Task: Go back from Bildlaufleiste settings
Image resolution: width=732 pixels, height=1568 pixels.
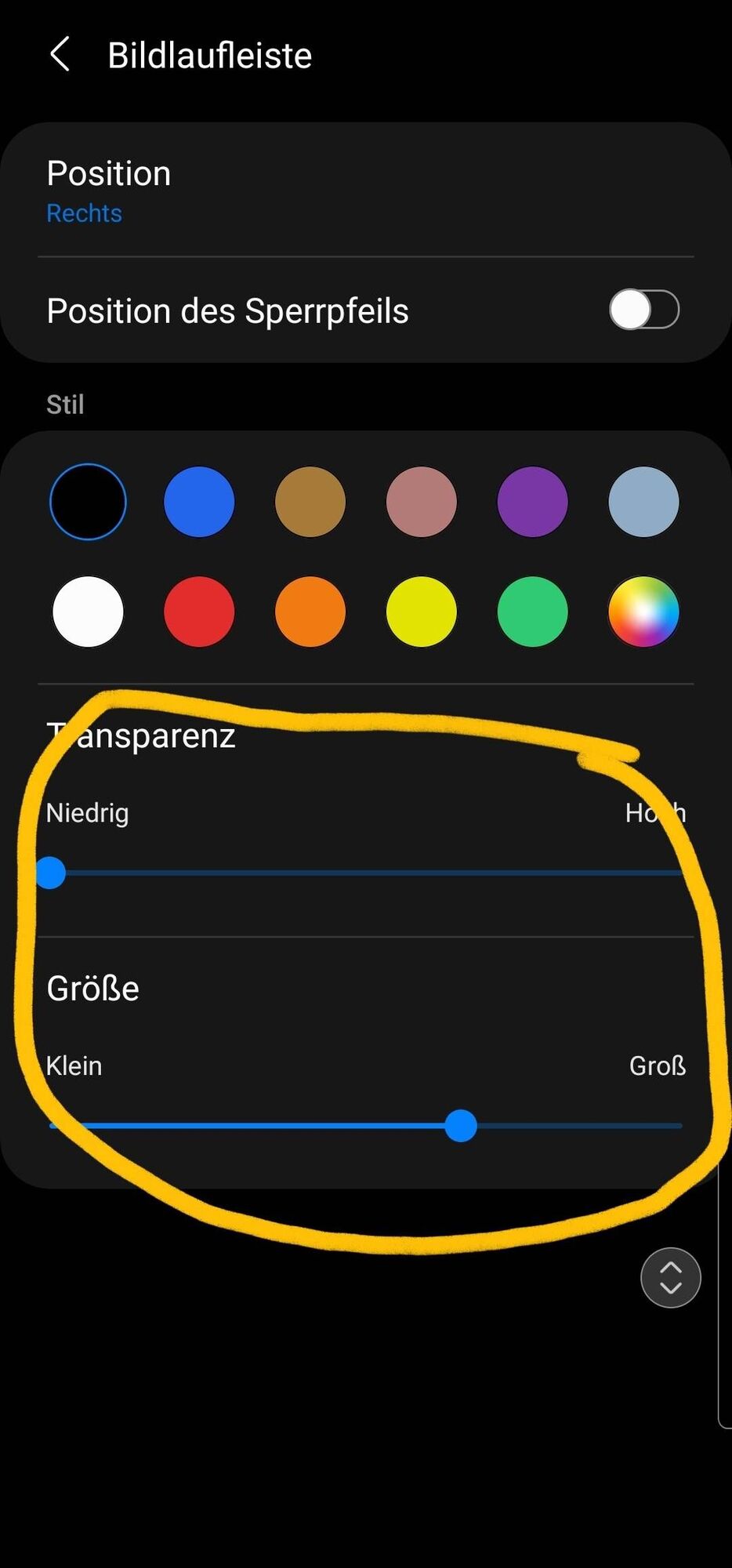Action: point(60,55)
